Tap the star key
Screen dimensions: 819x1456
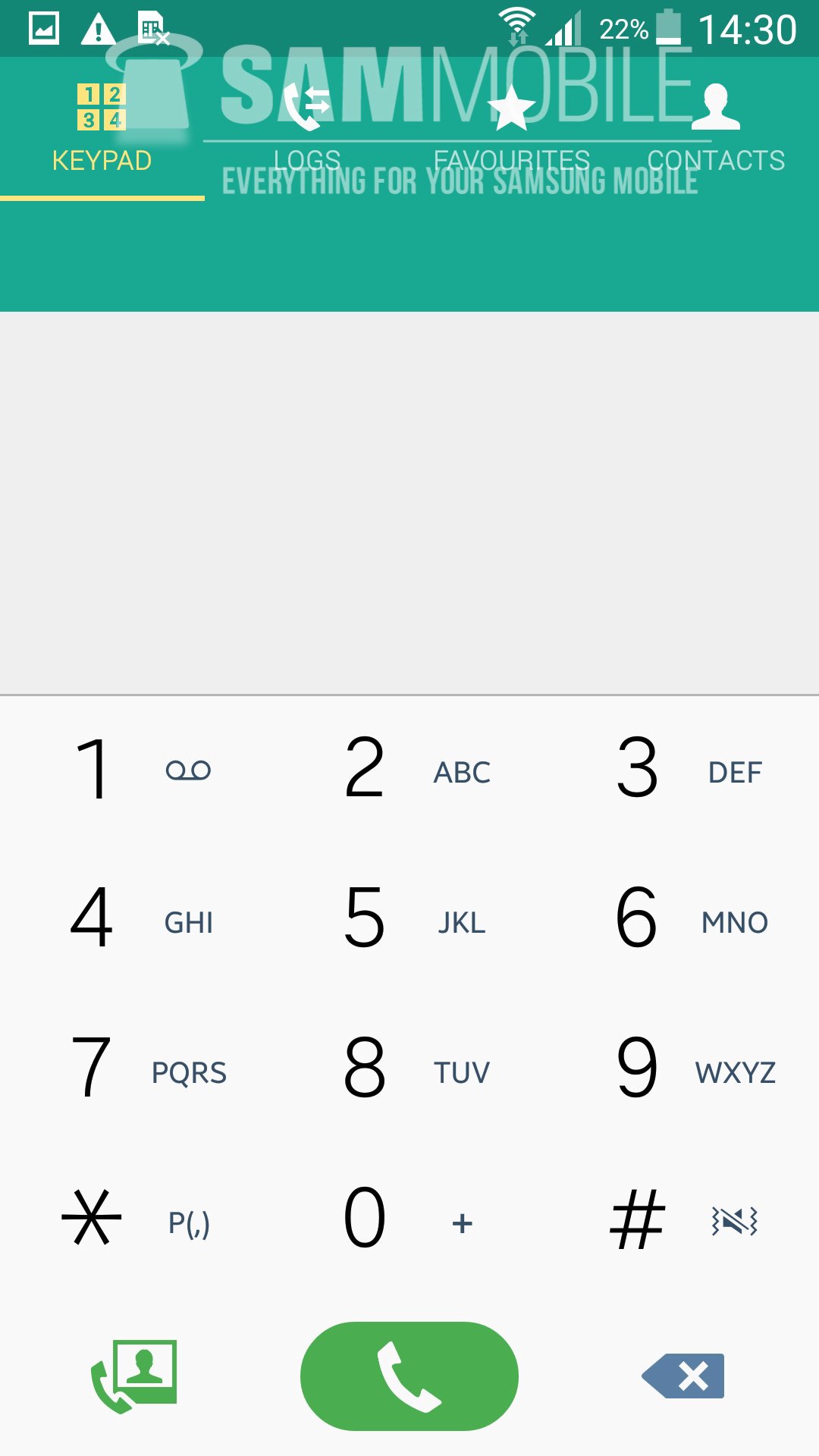(x=136, y=1220)
